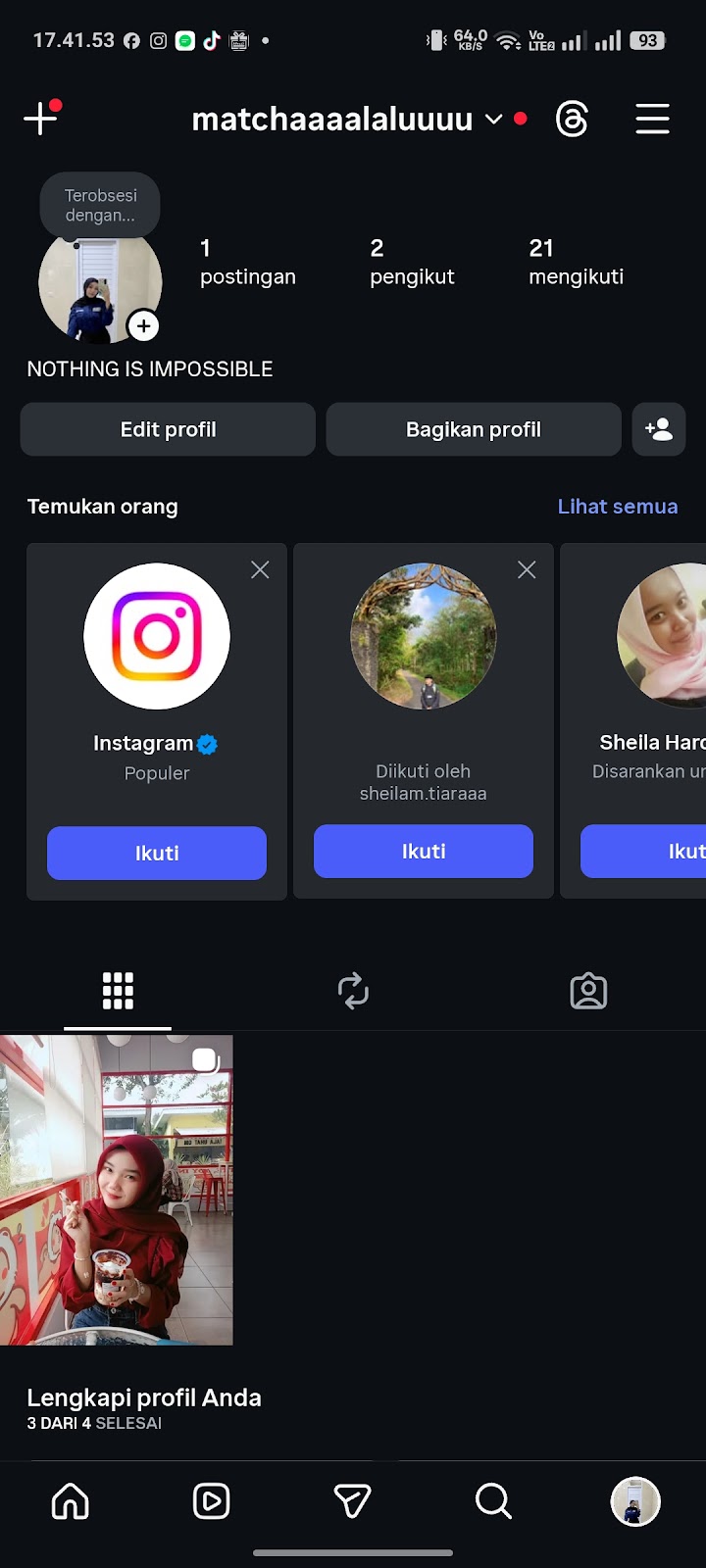This screenshot has width=706, height=1568.
Task: Open the add-person discover icon
Action: (x=659, y=429)
